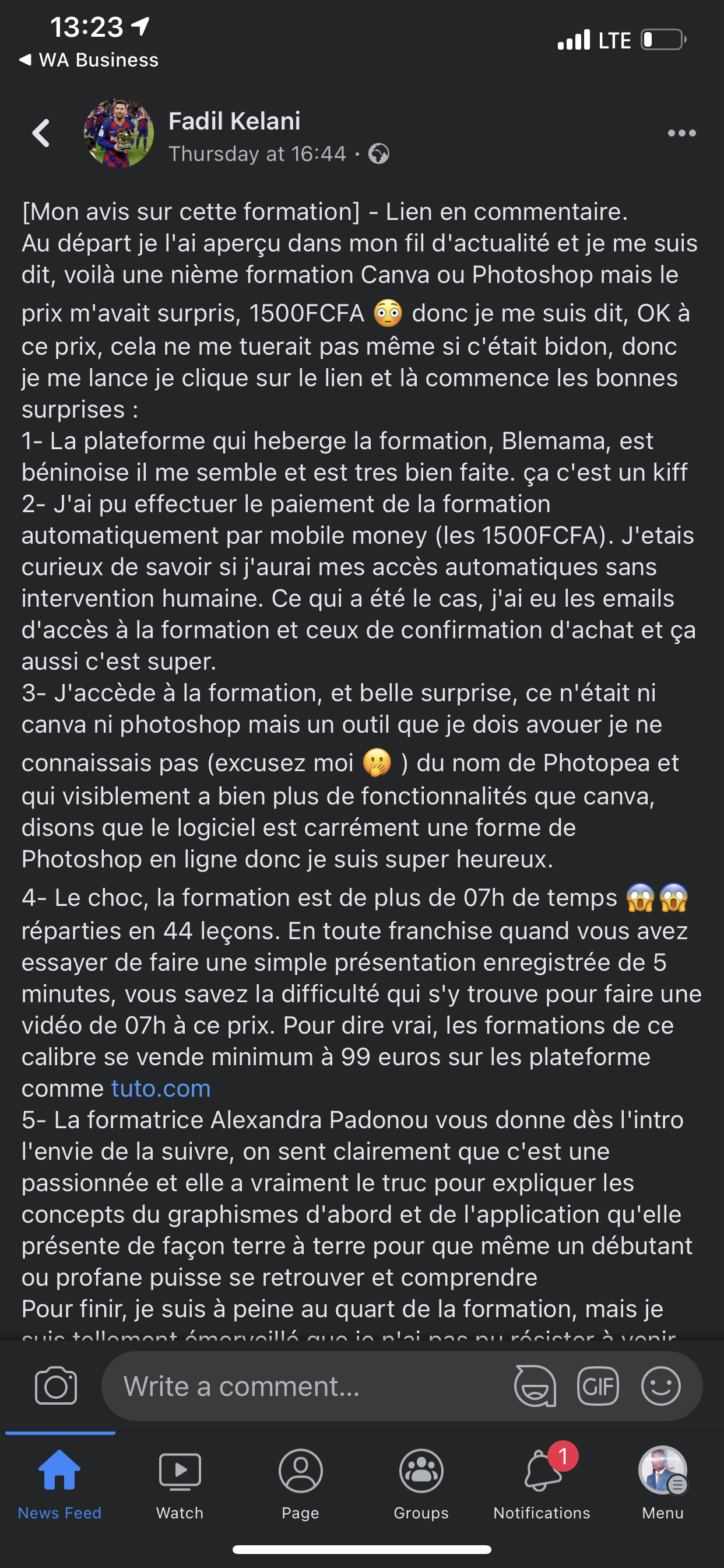Open the emoji smiley picker
The width and height of the screenshot is (724, 1568).
pos(660,1387)
